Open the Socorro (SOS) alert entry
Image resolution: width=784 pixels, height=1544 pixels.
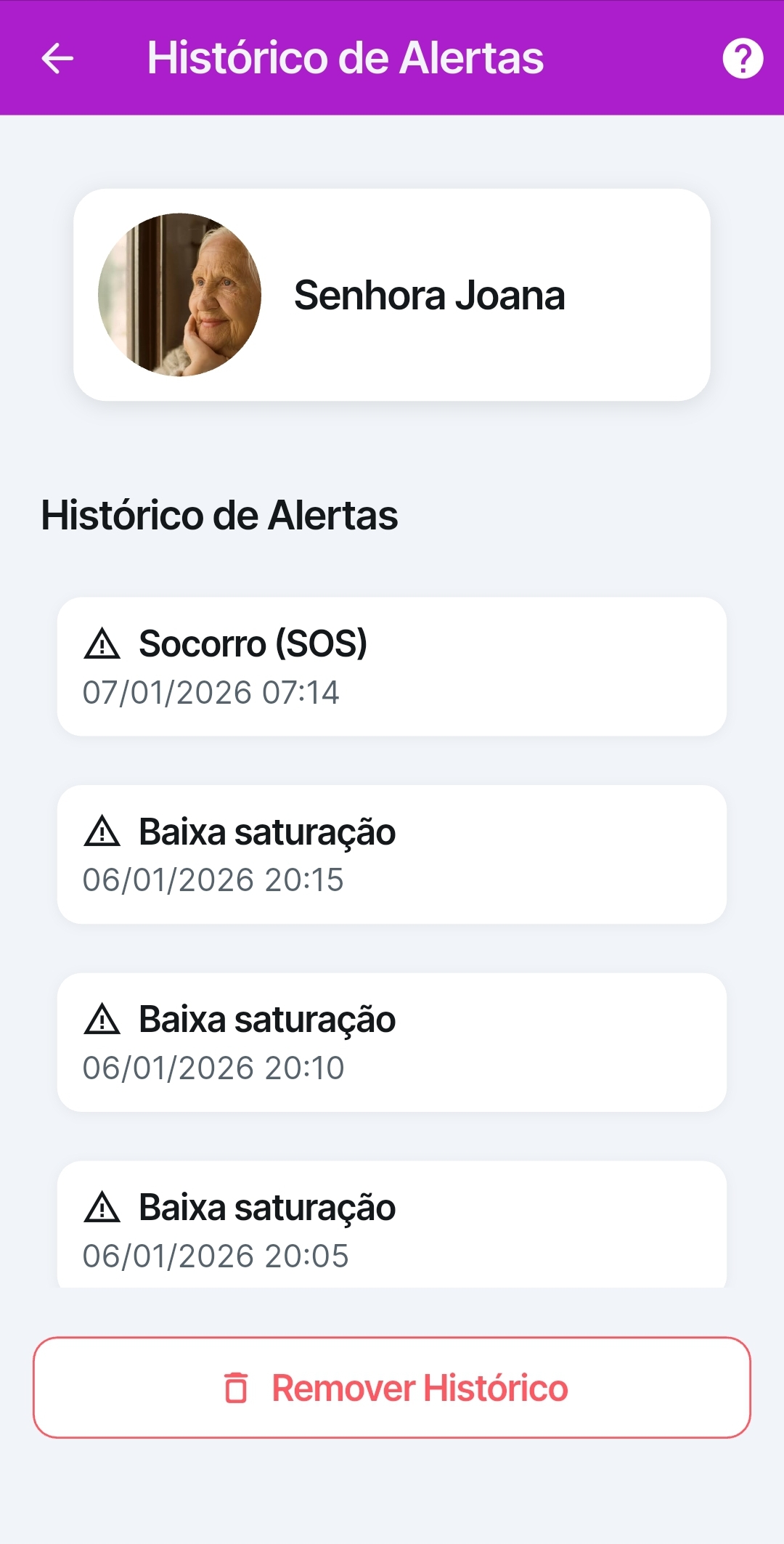pyautogui.click(x=392, y=668)
